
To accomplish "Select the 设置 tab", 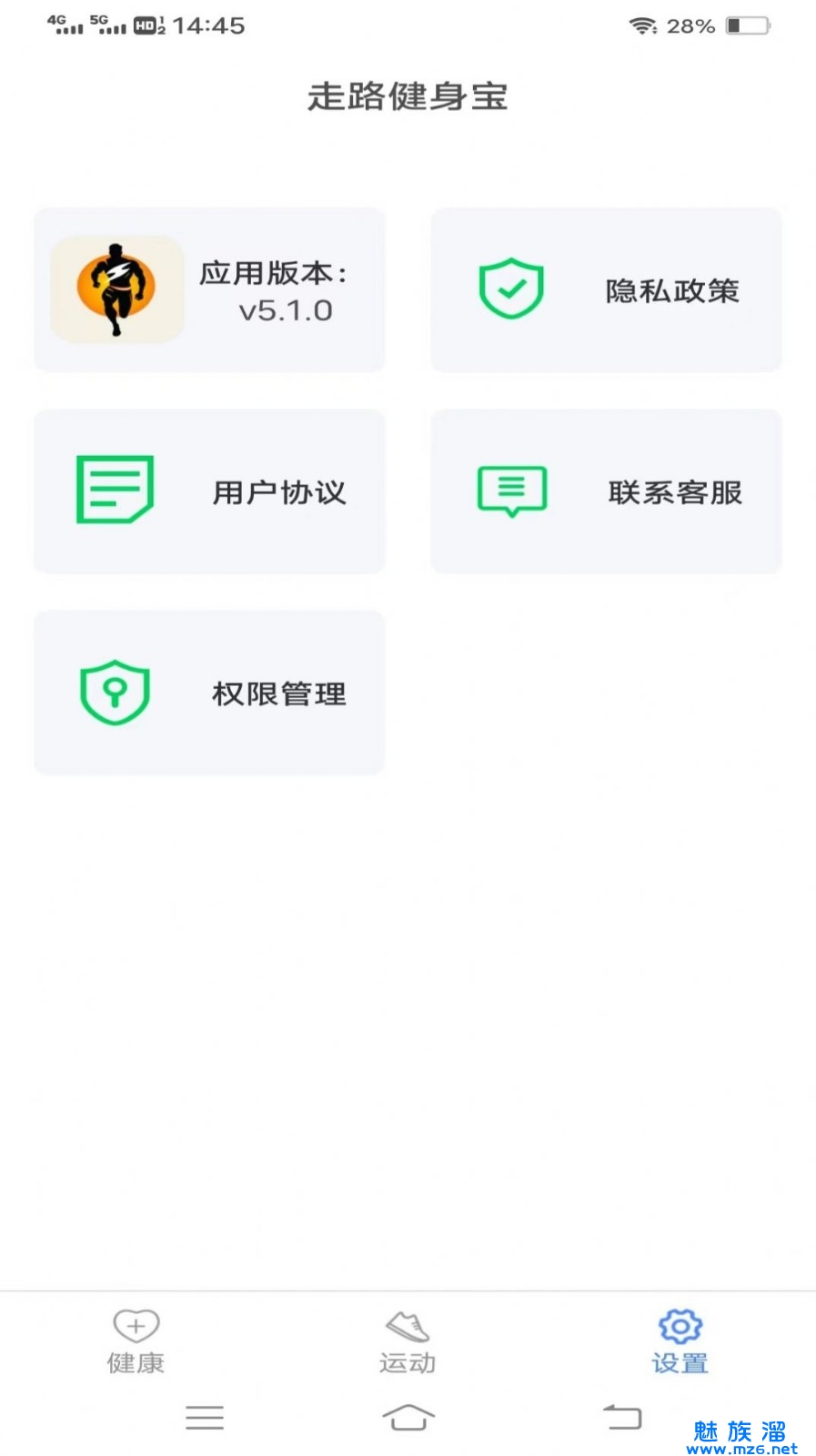I will click(x=680, y=1341).
